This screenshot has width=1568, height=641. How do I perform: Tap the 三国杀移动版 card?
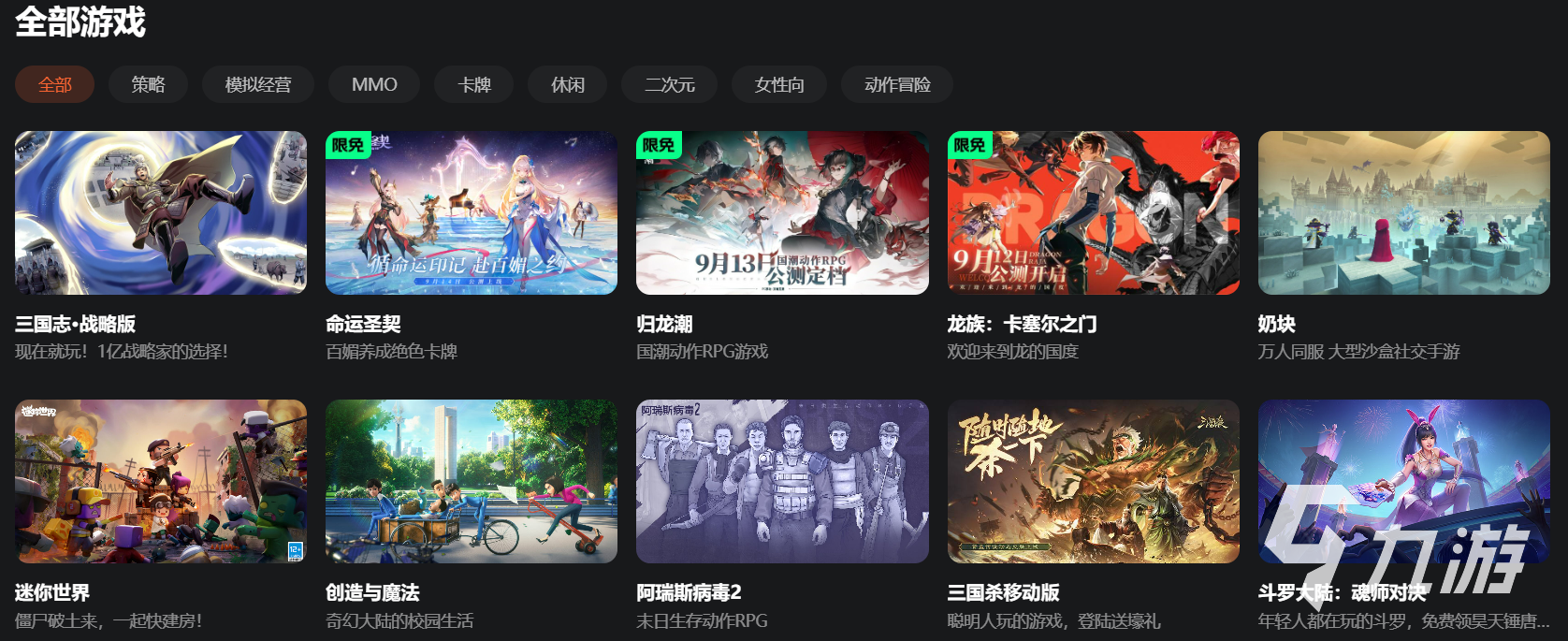(x=1093, y=482)
